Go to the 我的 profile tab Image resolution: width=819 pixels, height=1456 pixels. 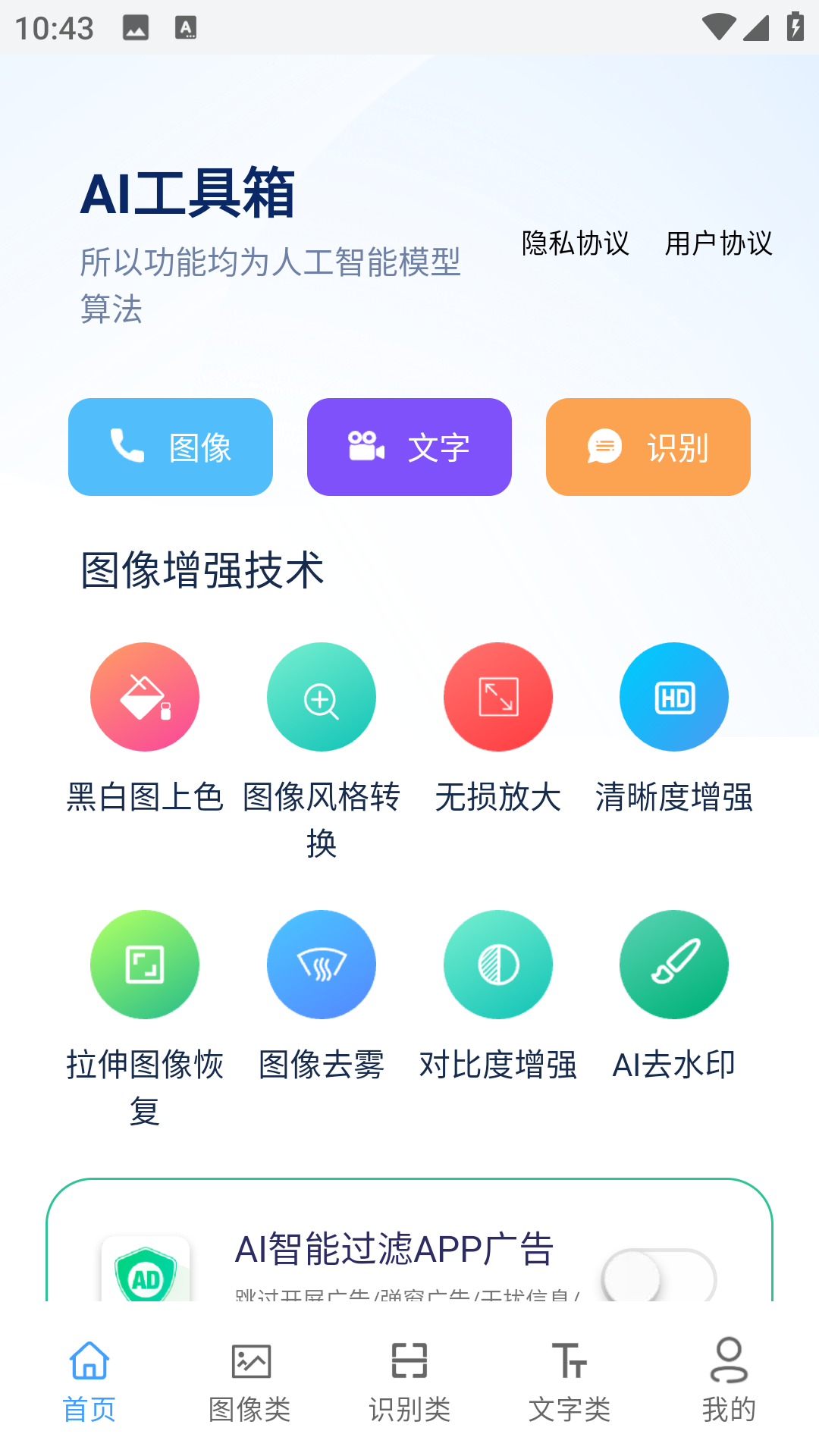729,1380
